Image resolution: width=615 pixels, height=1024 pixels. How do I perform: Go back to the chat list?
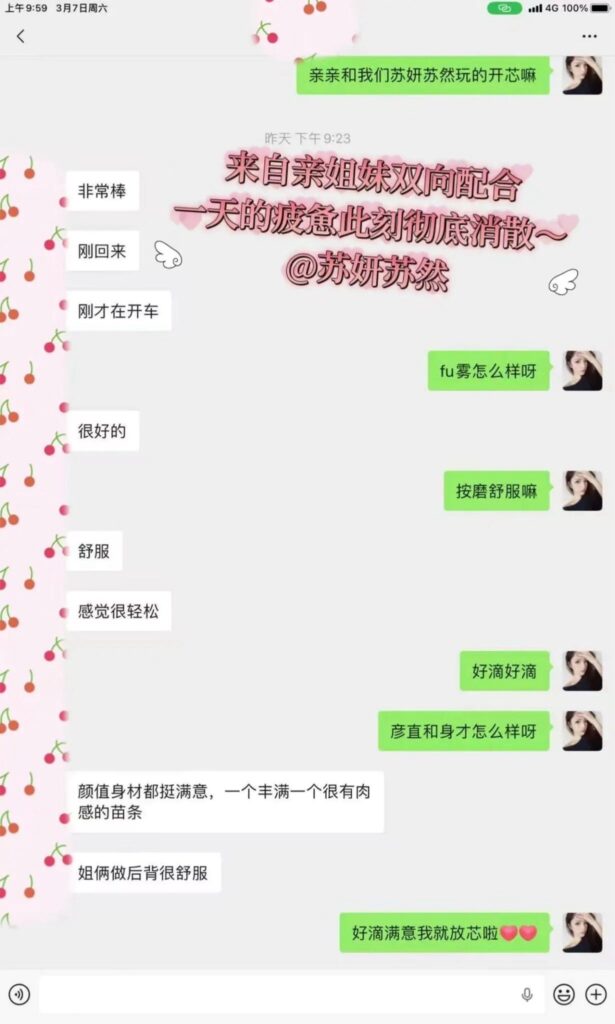(x=21, y=36)
